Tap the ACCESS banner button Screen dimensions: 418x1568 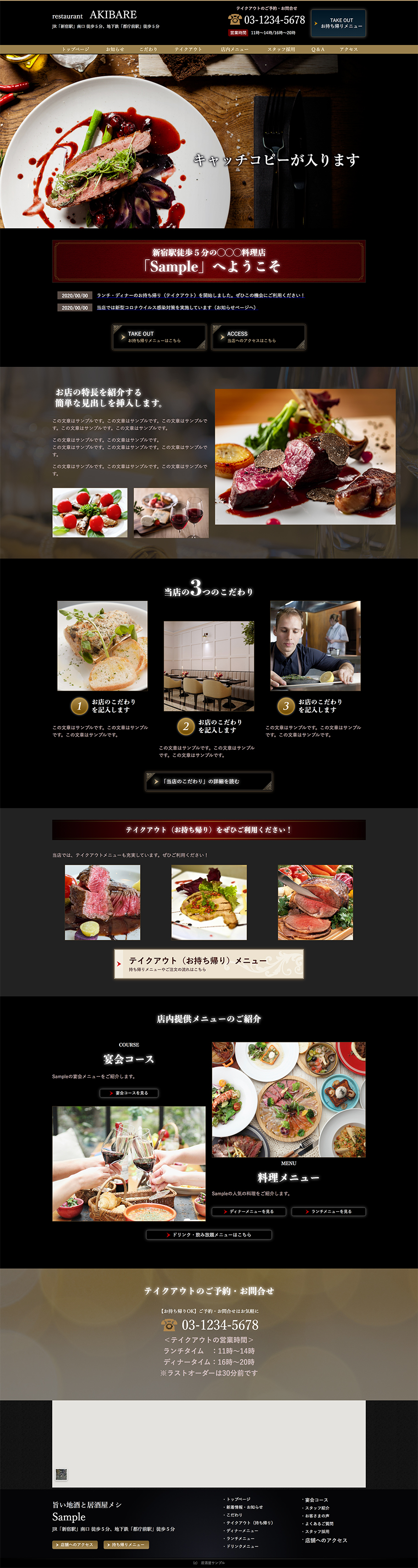pyautogui.click(x=258, y=337)
